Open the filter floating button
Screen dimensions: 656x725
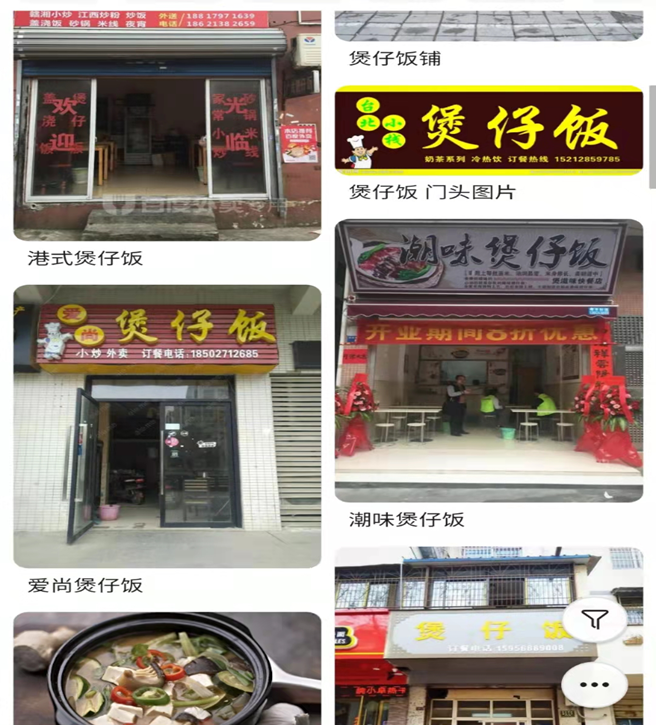(x=594, y=621)
